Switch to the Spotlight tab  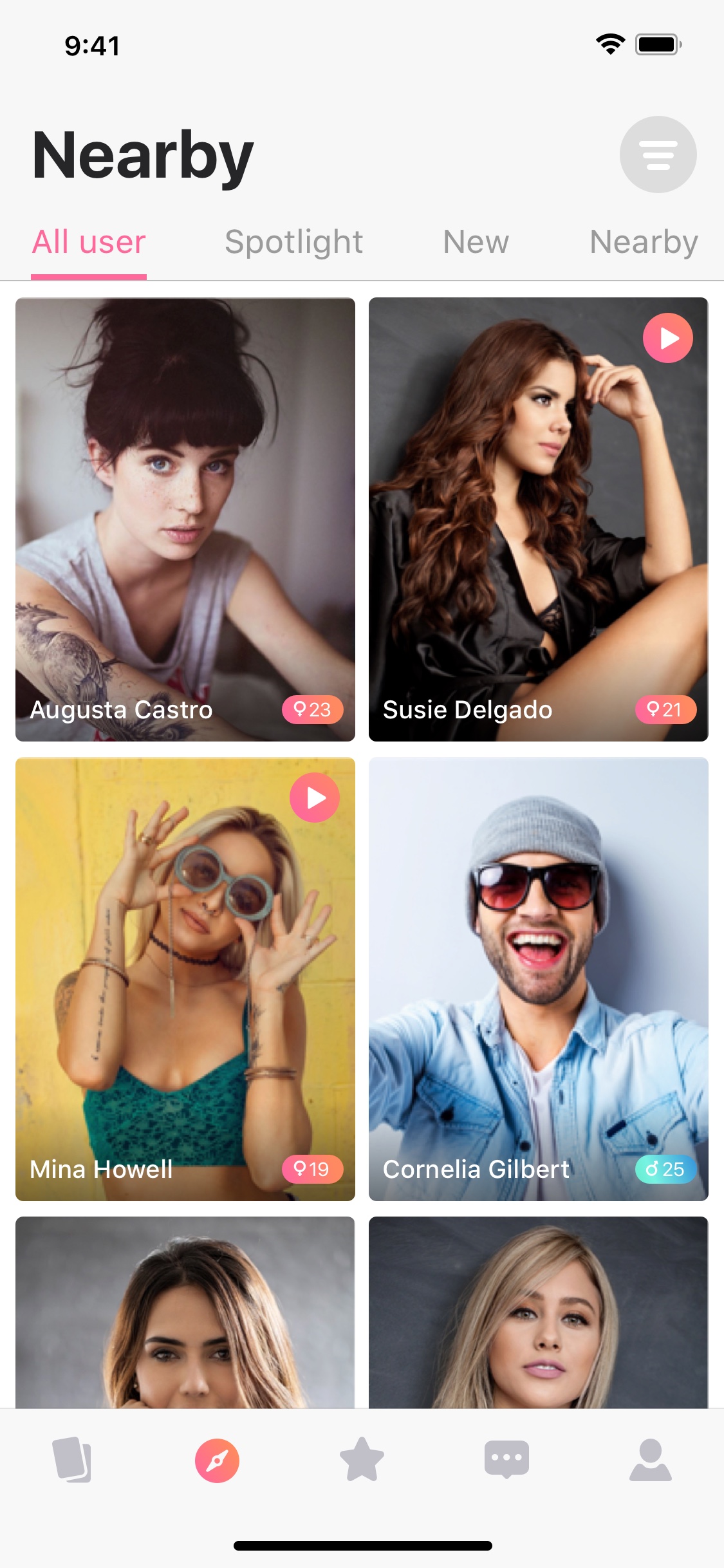[294, 243]
